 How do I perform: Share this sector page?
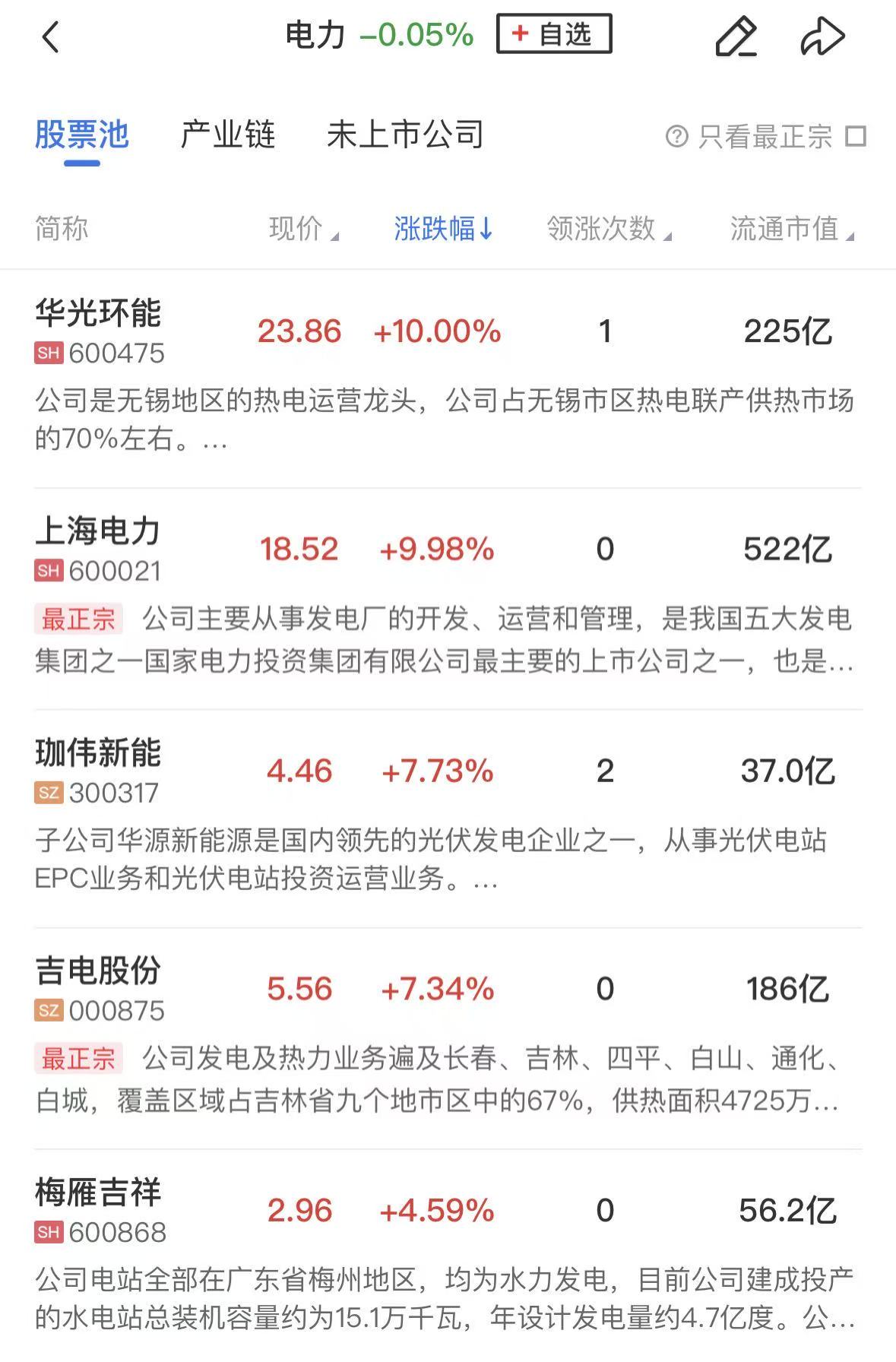(x=822, y=36)
